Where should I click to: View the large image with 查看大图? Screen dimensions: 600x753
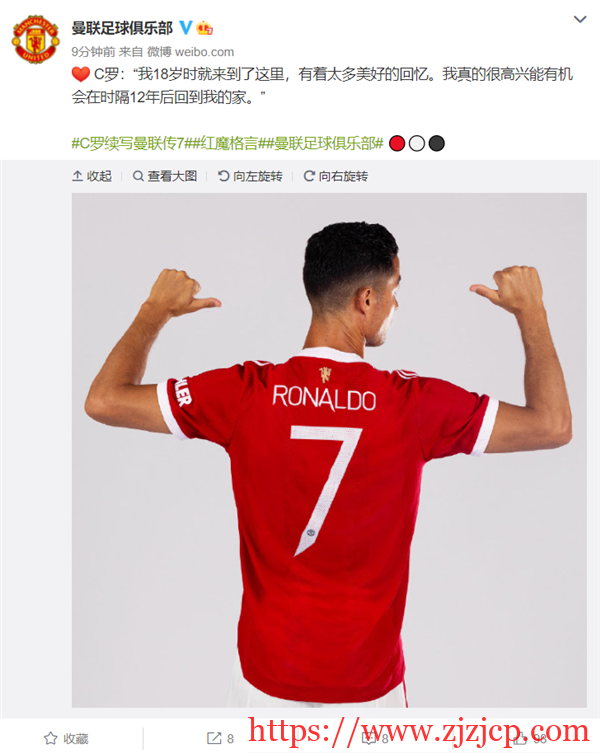(x=166, y=176)
